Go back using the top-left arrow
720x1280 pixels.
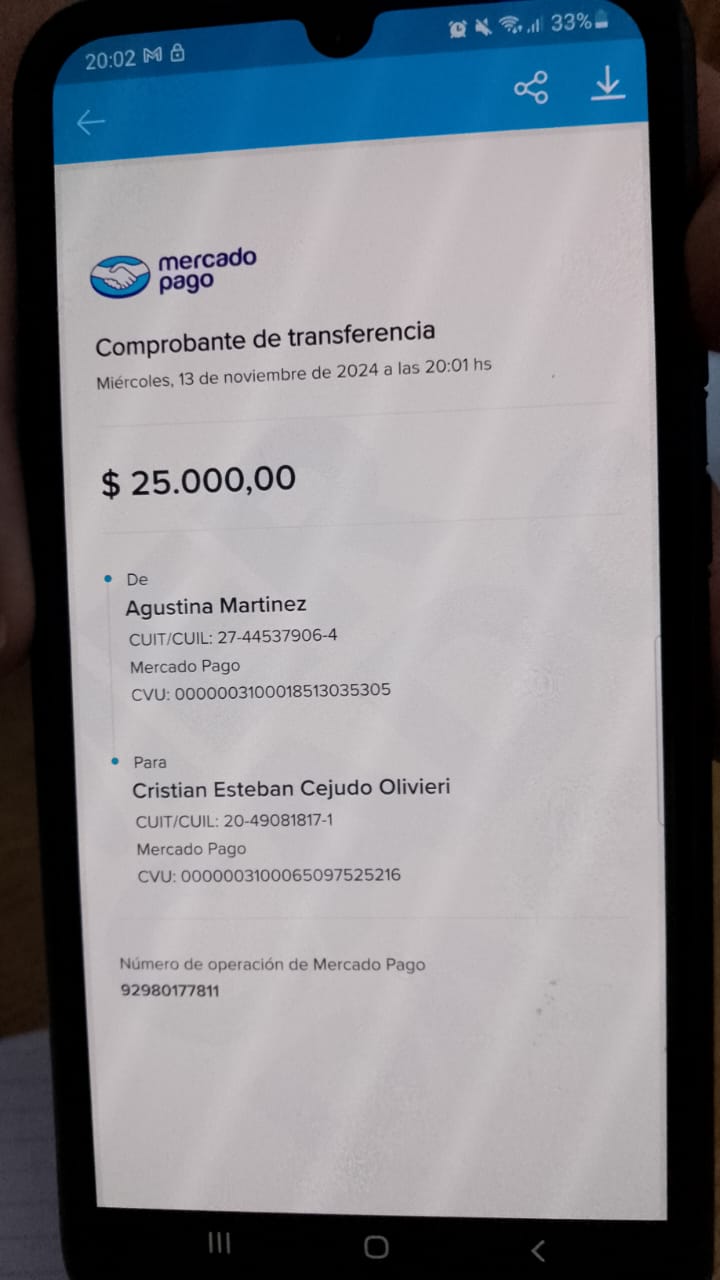point(91,123)
